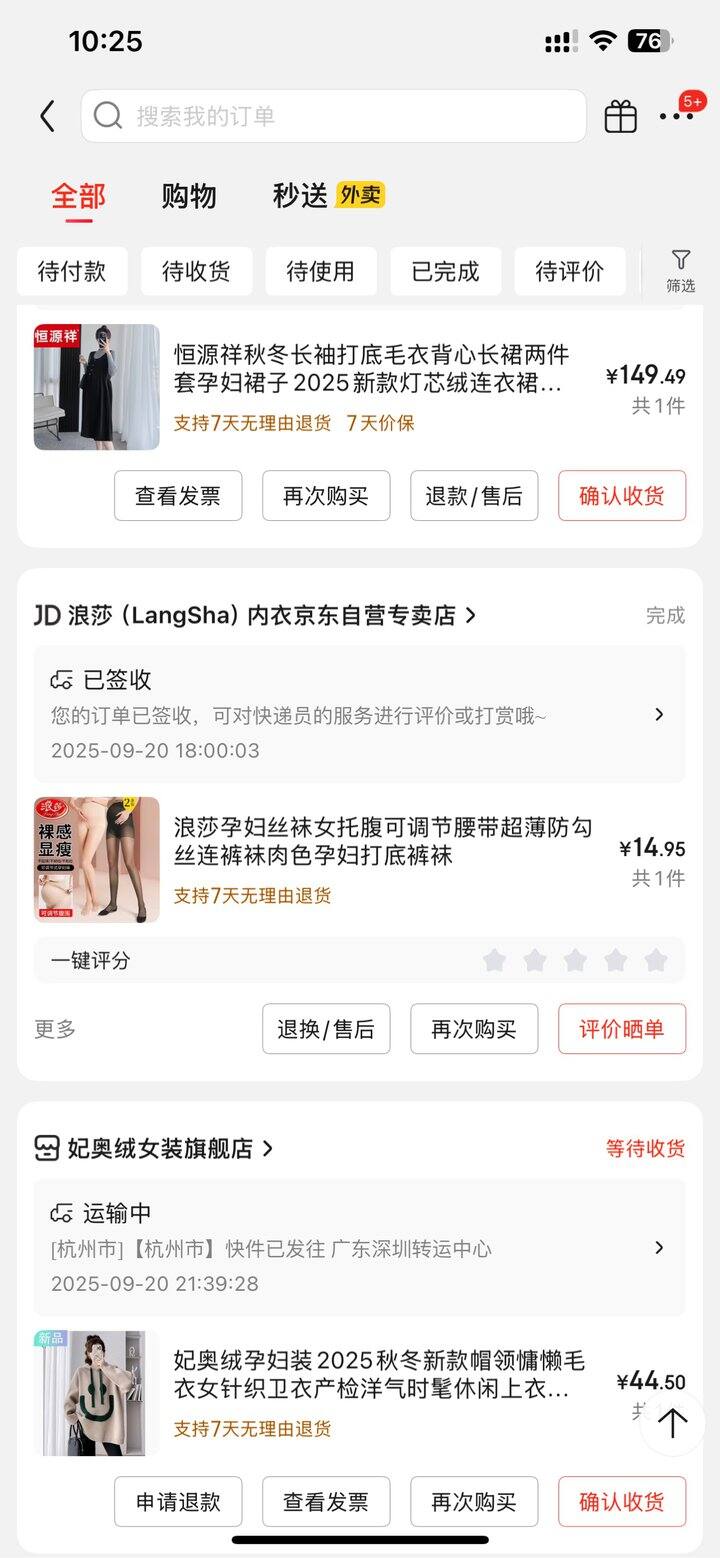Jump back to top with the up-arrow button
The height and width of the screenshot is (1558, 720).
pyautogui.click(x=673, y=1423)
